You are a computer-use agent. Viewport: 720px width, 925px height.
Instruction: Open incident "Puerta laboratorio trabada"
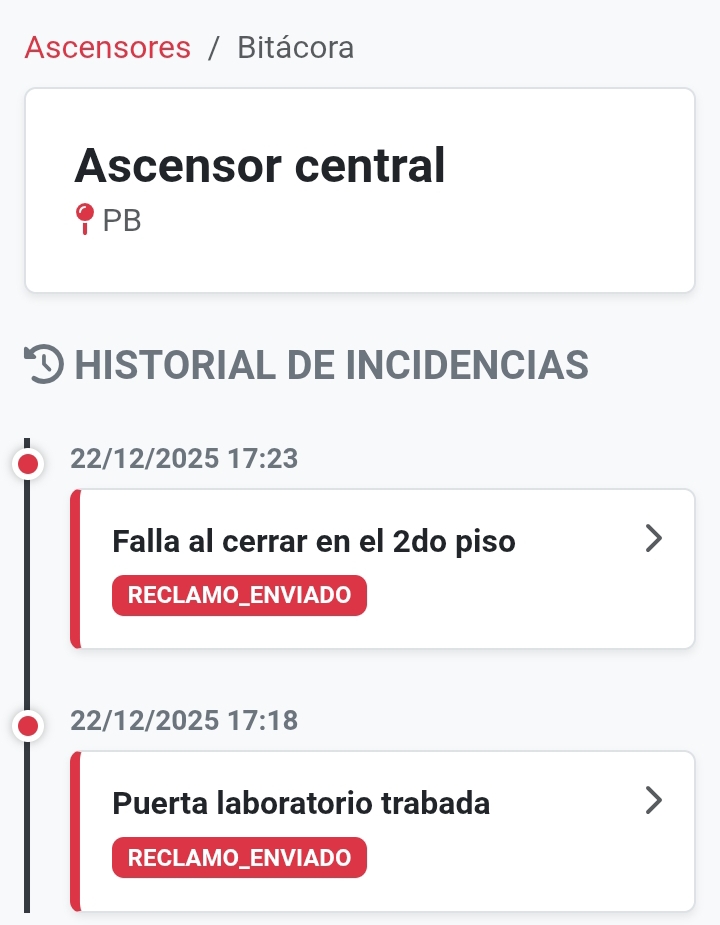(x=382, y=830)
